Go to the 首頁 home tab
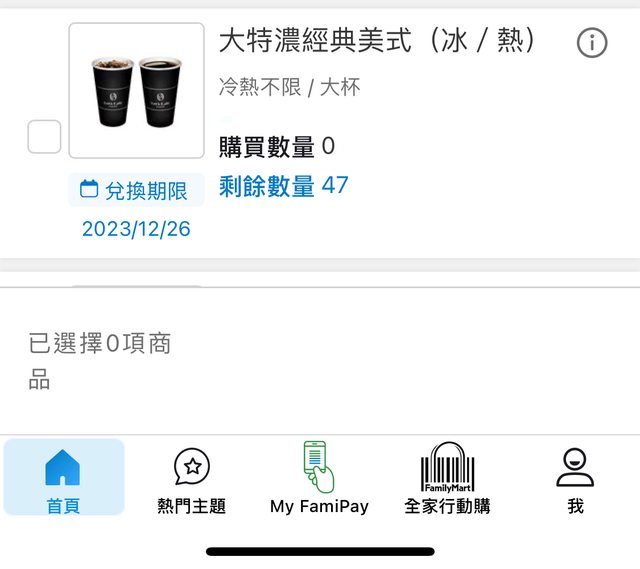Image resolution: width=640 pixels, height=569 pixels. (63, 479)
